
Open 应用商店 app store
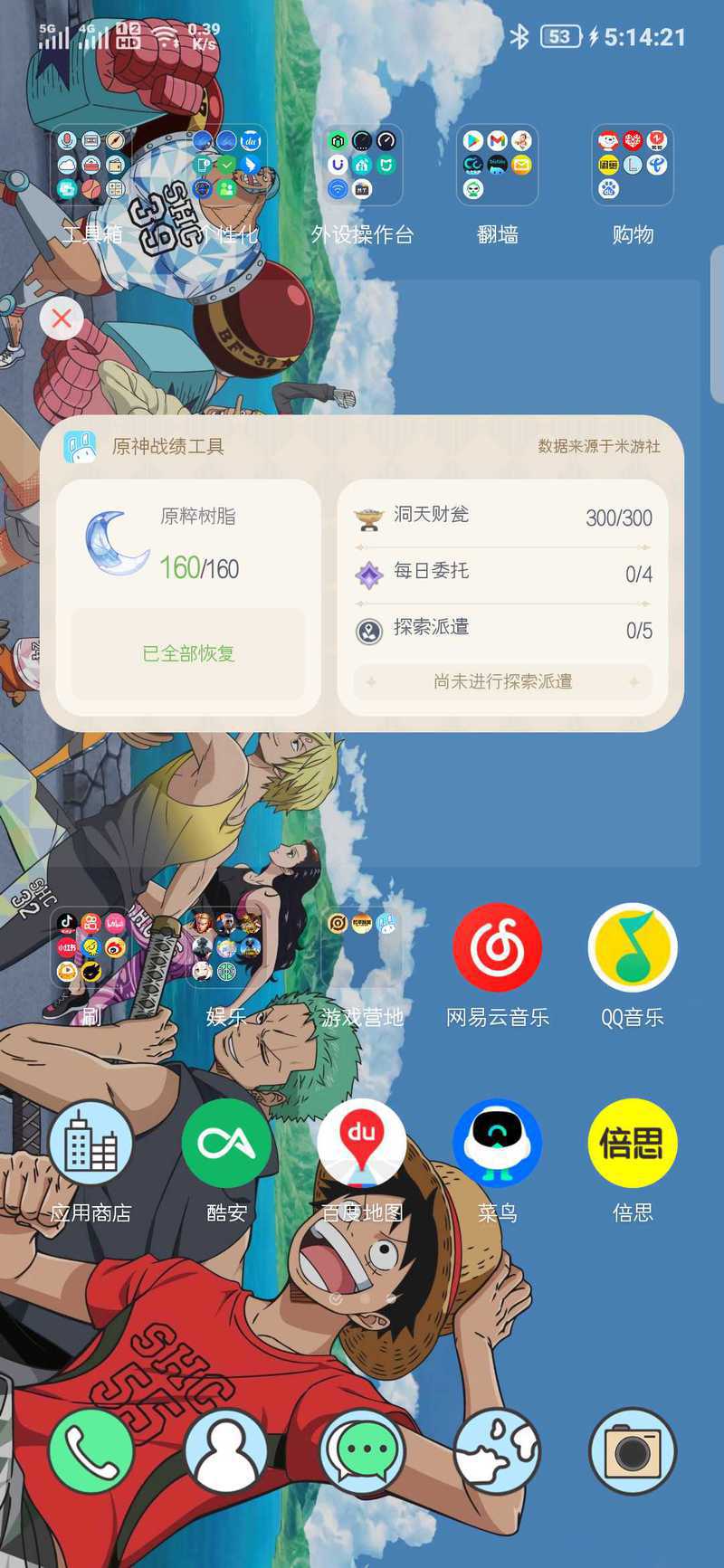point(90,1144)
